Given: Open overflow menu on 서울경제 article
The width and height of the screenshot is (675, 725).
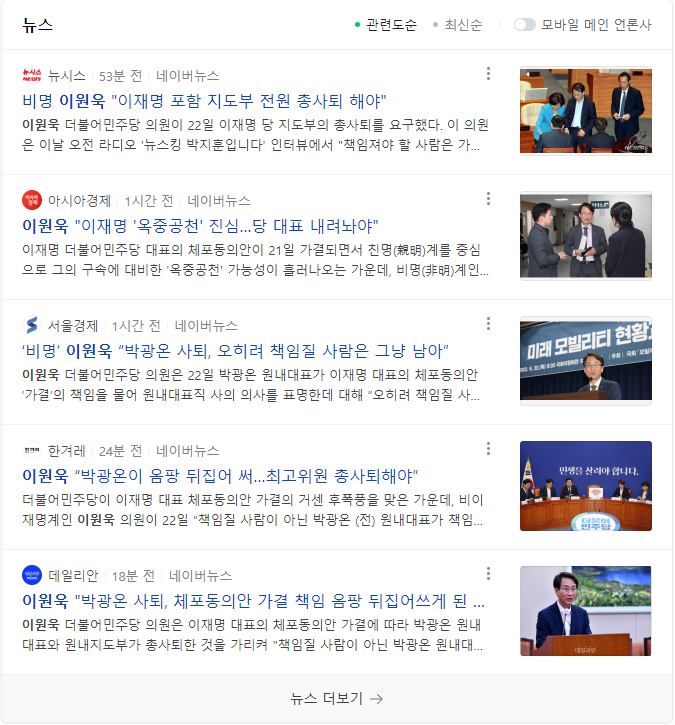Looking at the screenshot, I should coord(488,324).
